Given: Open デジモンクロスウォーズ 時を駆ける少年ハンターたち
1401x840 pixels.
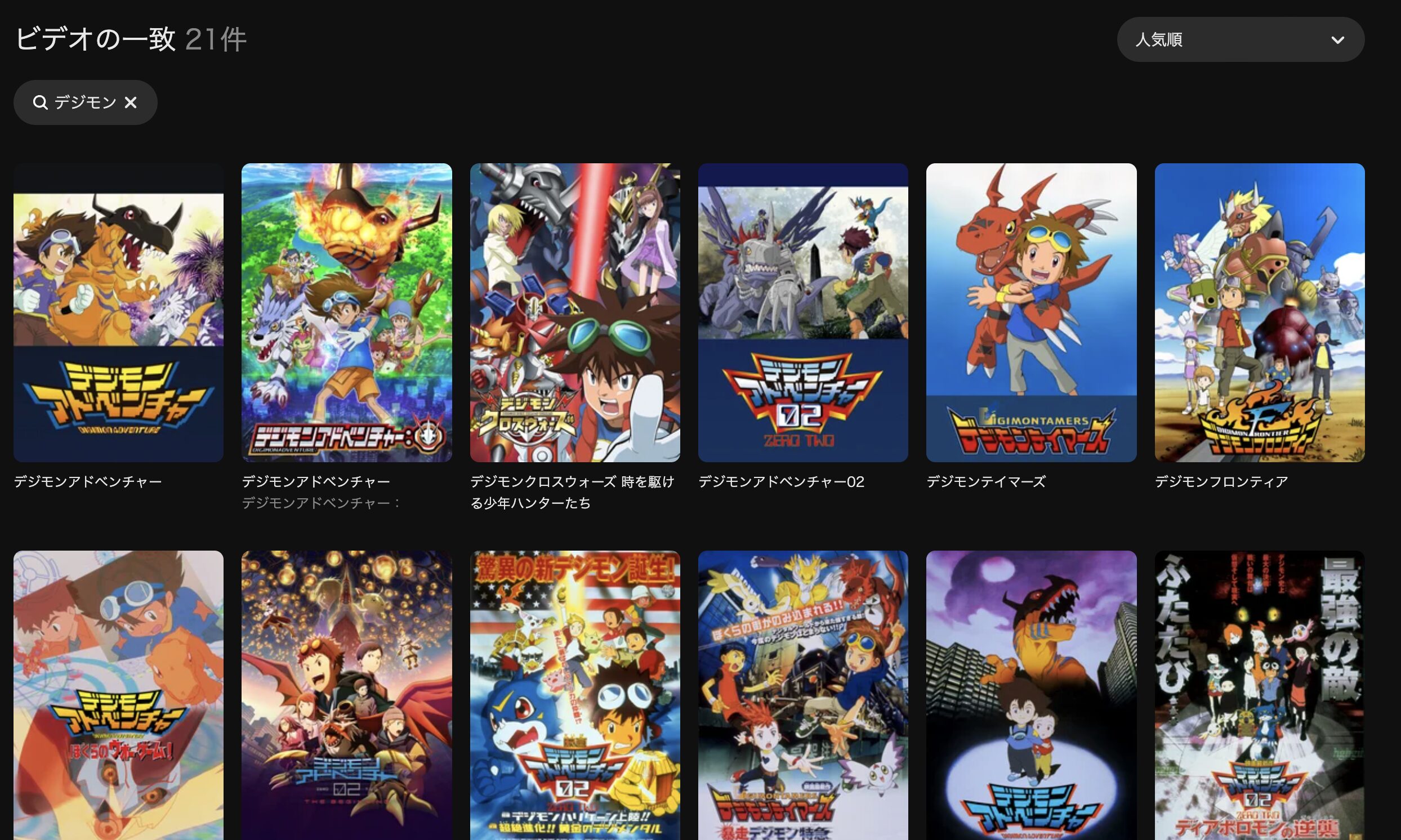Looking at the screenshot, I should coord(574,312).
